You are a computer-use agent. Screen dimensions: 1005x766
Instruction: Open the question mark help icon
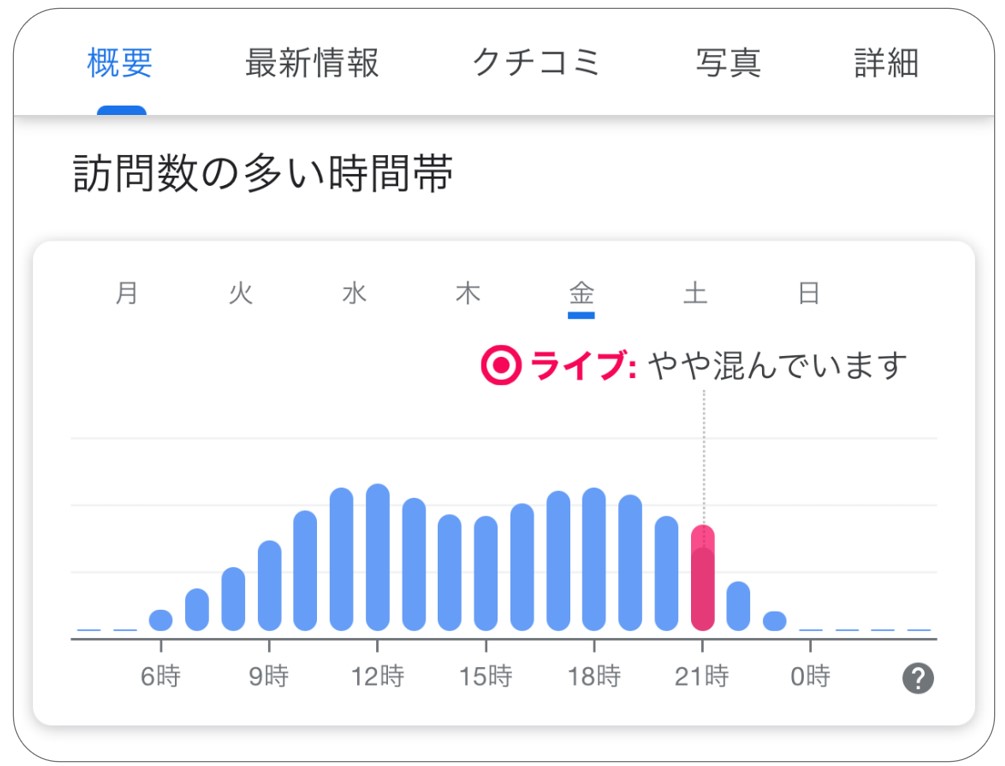(917, 679)
